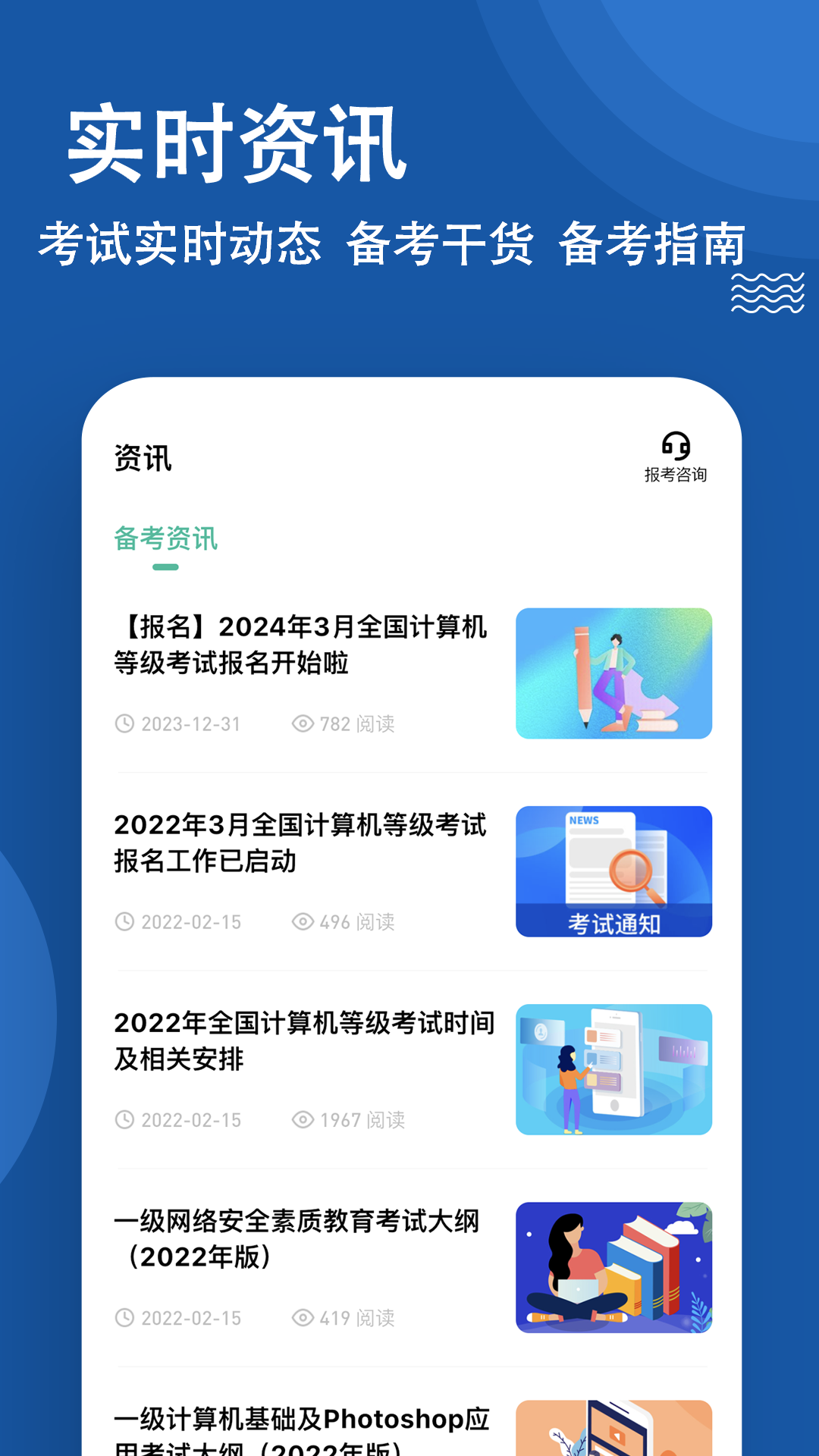This screenshot has height=1456, width=819.
Task: Click the pencil illustration thumbnail
Action: [614, 673]
